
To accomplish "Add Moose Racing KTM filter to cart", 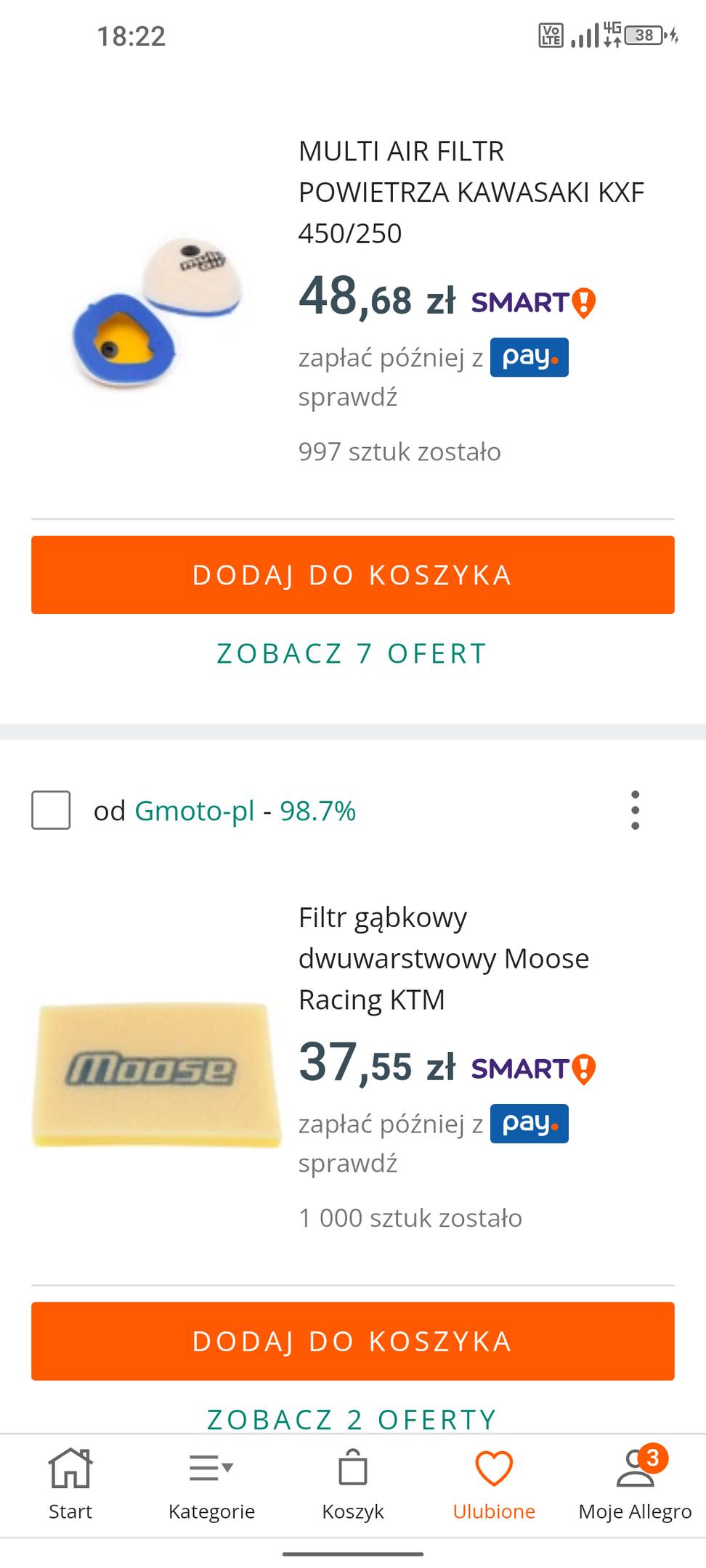I will click(352, 1341).
